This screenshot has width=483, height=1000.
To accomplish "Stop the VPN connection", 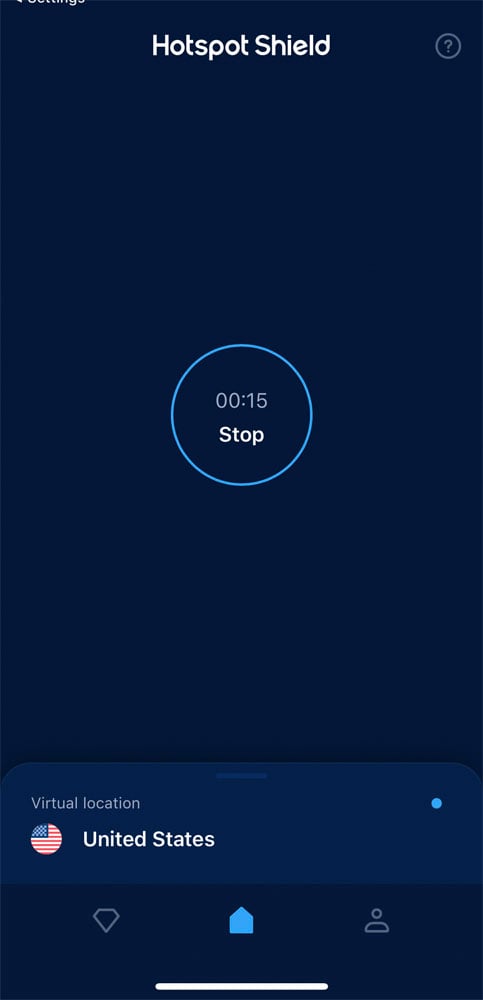I will pos(241,415).
